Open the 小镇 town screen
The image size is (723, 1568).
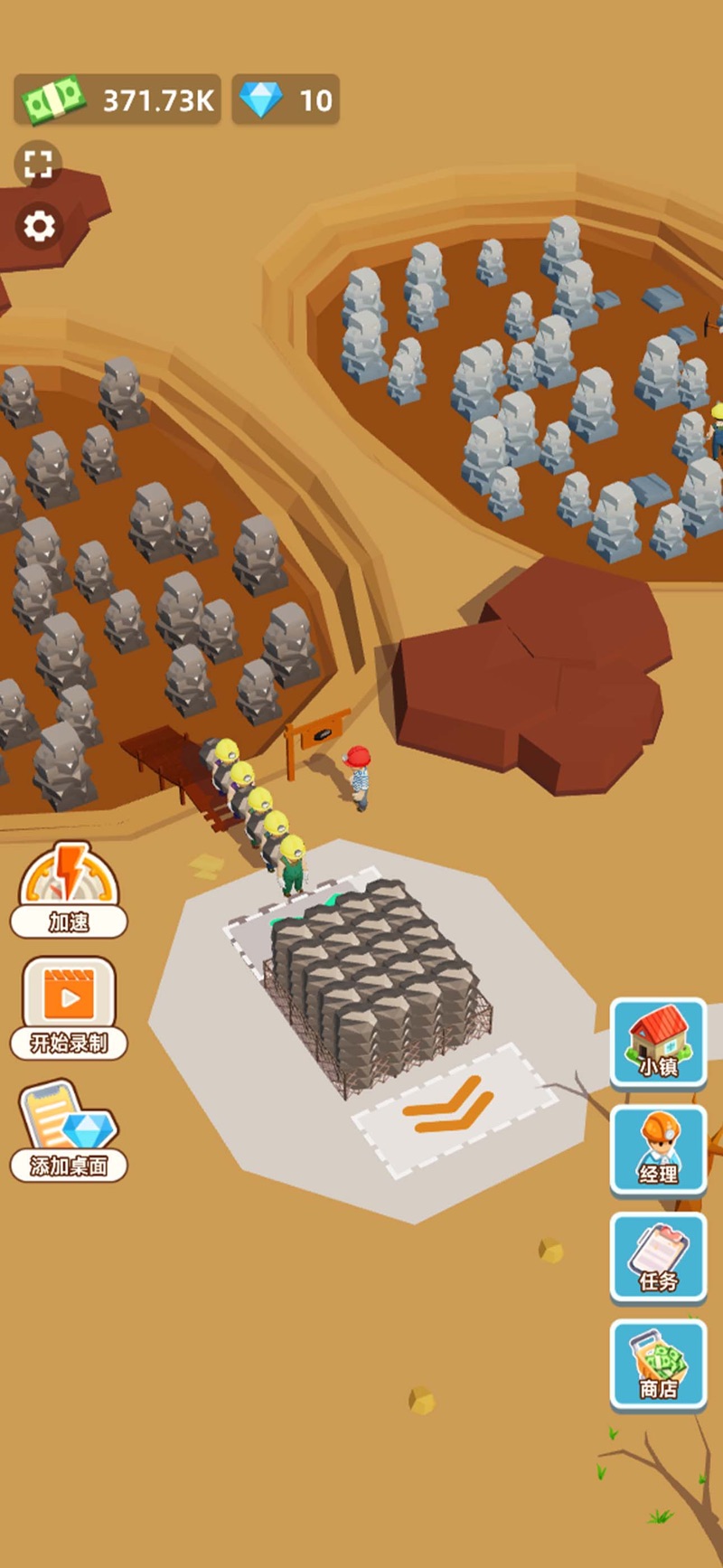tap(658, 1043)
